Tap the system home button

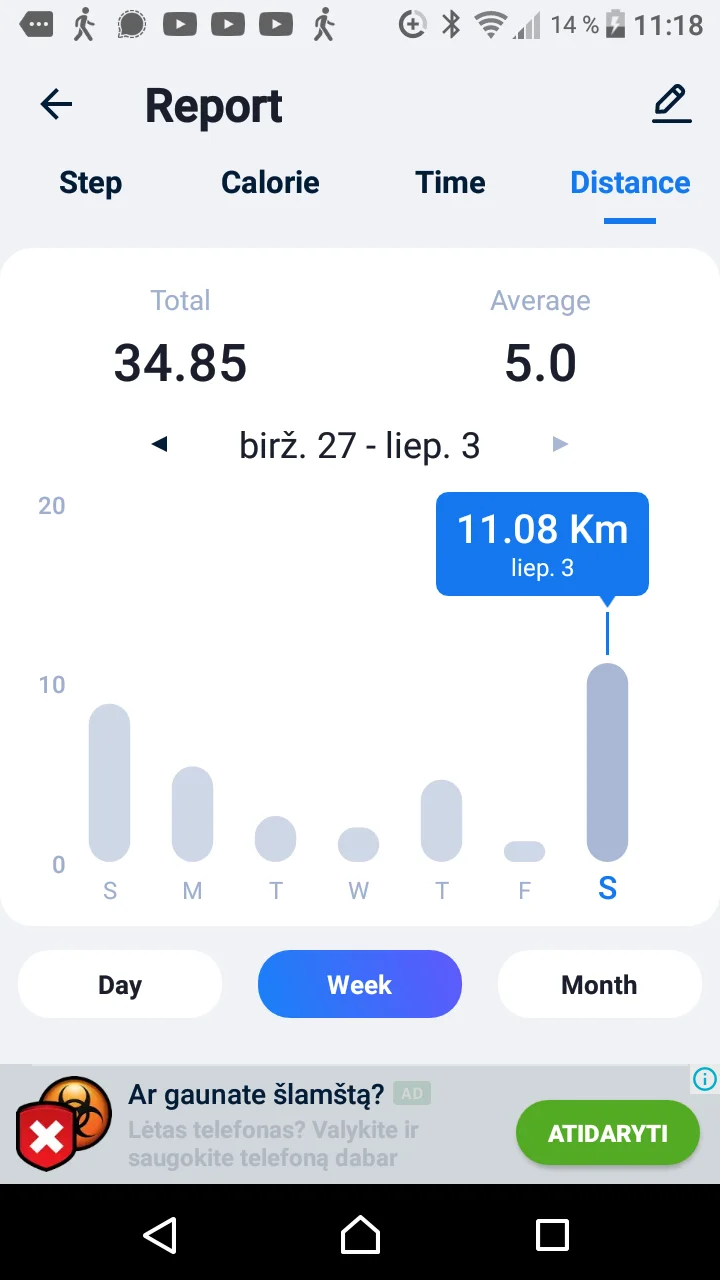(360, 1235)
